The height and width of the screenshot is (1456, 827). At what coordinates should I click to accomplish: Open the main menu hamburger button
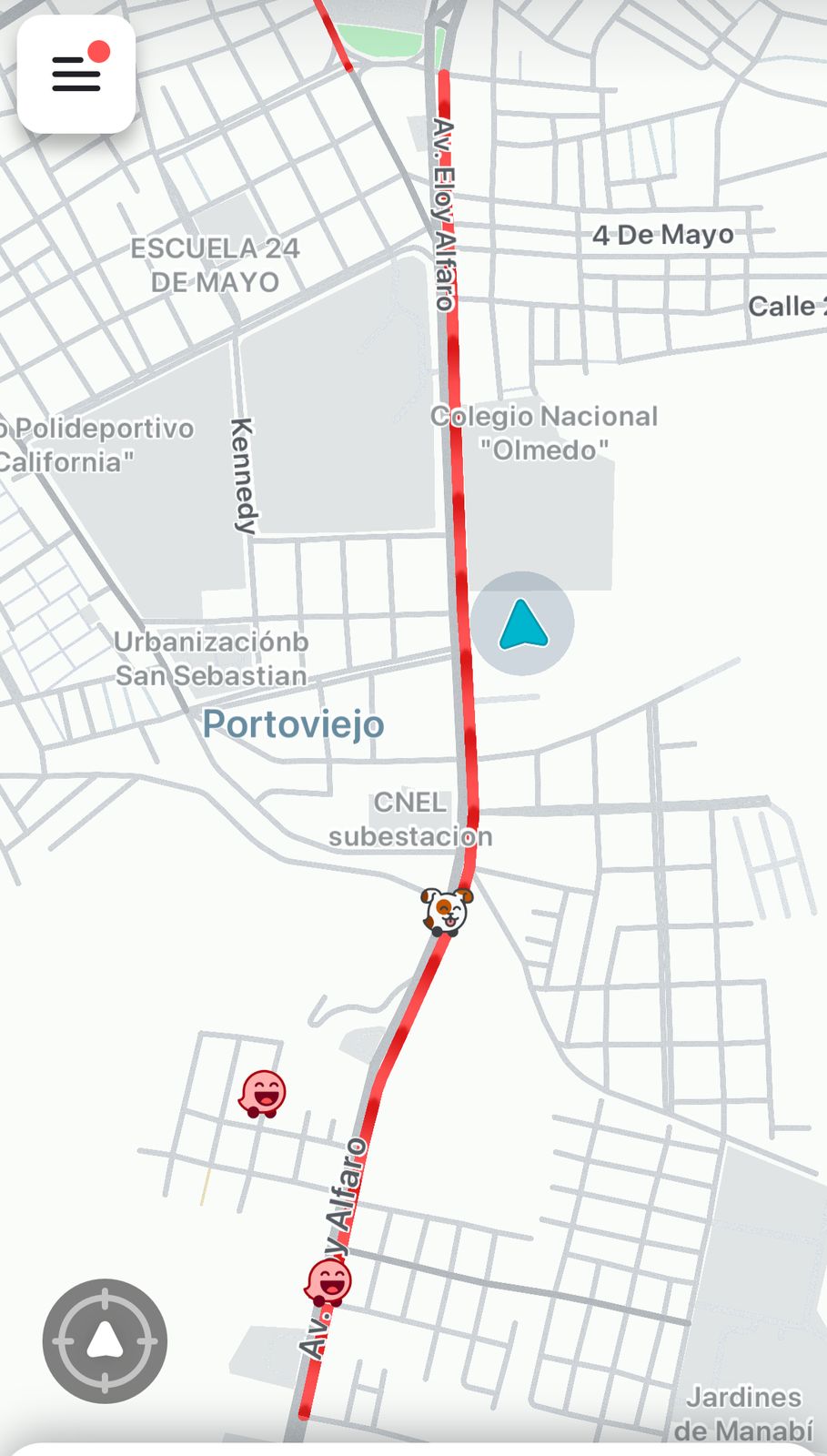(x=76, y=74)
